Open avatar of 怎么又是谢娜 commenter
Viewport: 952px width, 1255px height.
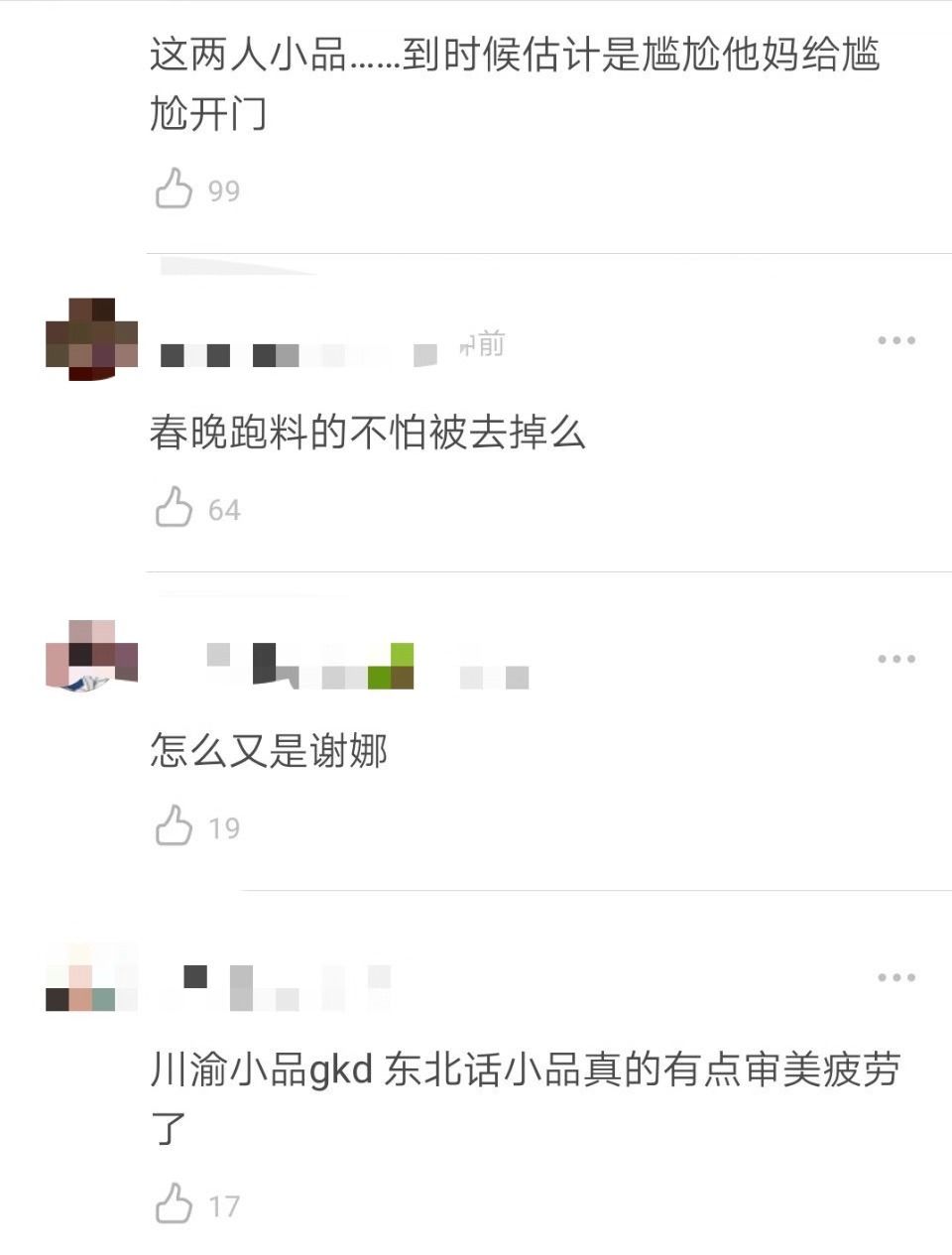point(91,656)
